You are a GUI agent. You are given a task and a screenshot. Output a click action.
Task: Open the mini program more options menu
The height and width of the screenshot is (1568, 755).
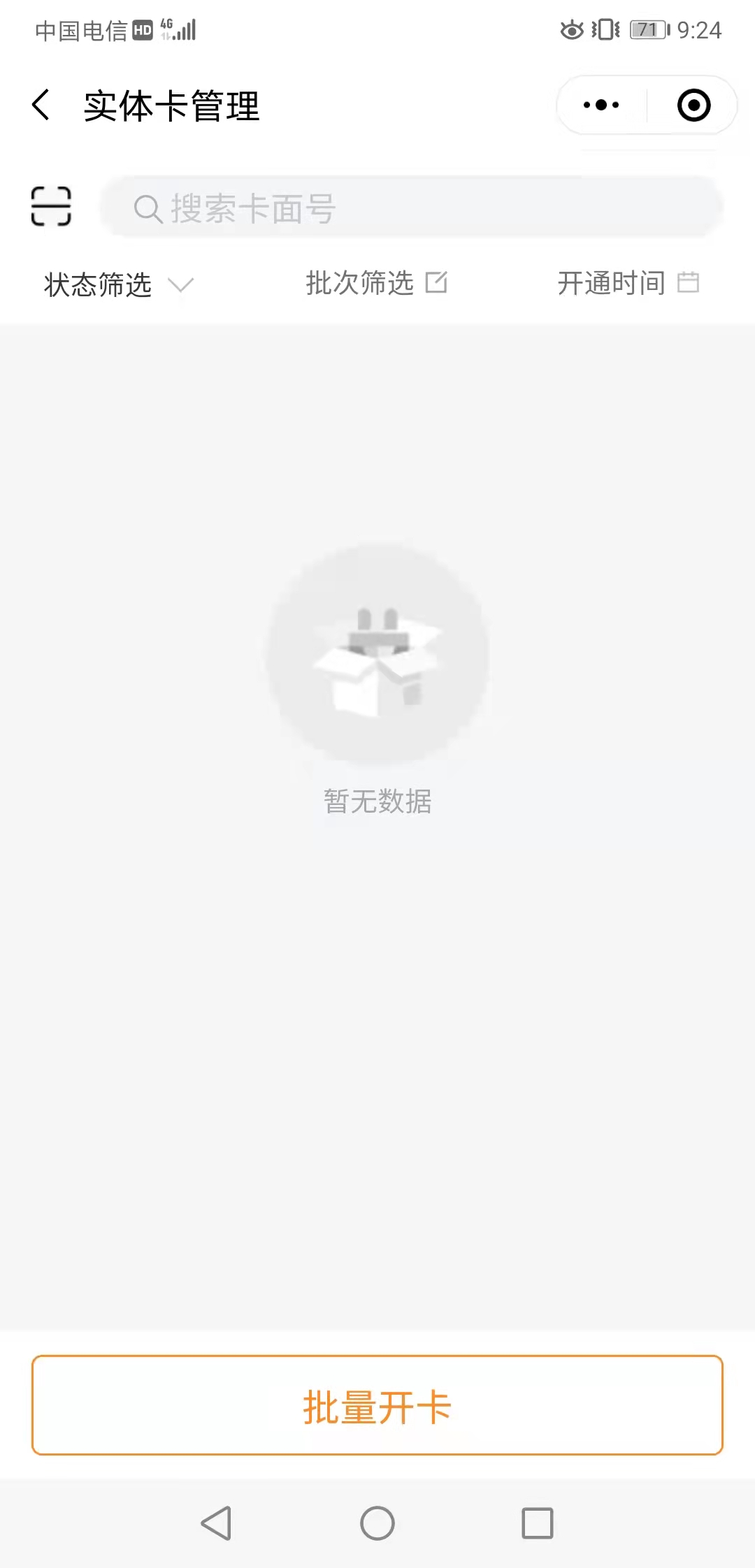coord(601,106)
